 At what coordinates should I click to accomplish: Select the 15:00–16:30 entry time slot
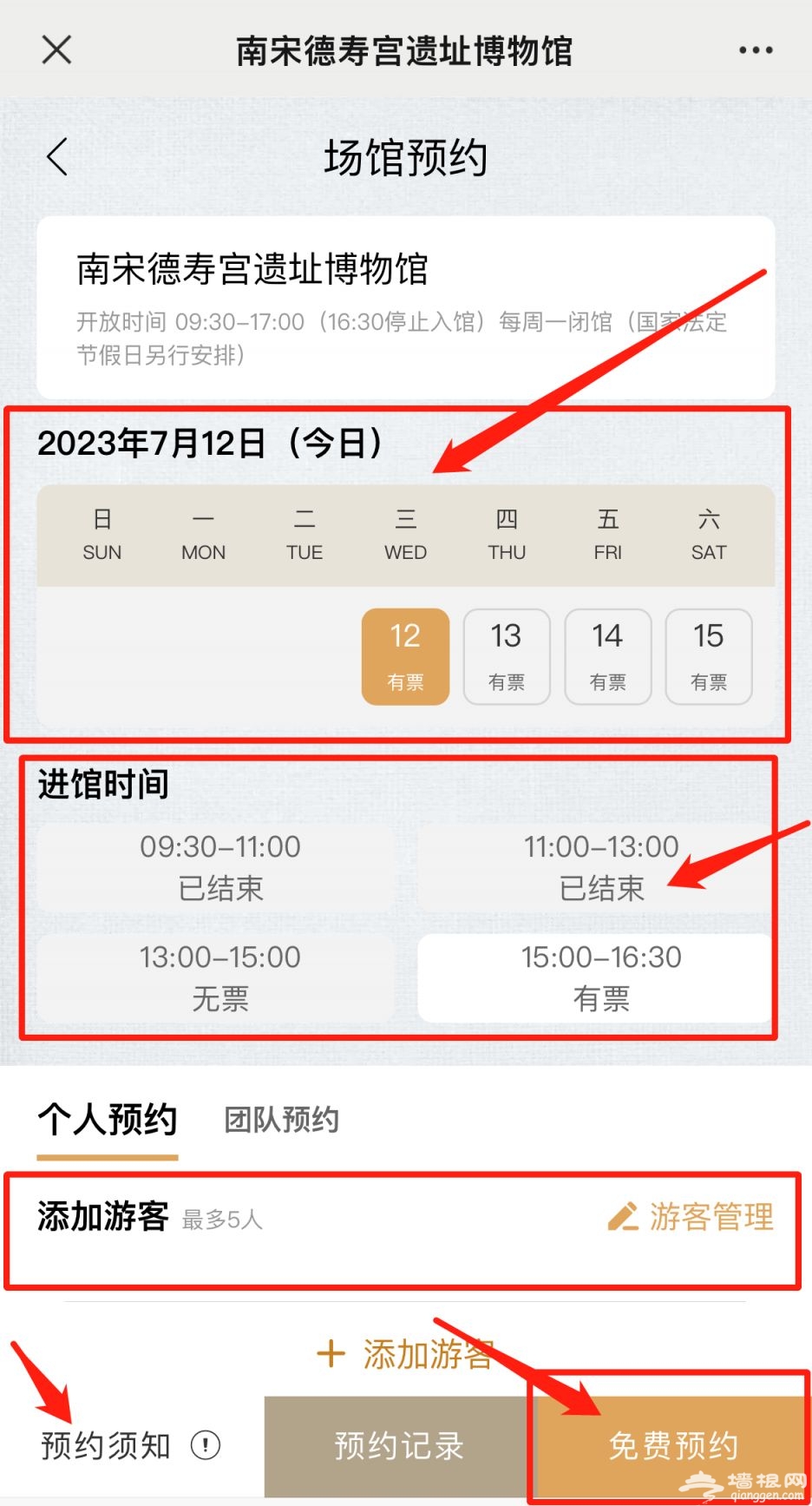coord(600,978)
